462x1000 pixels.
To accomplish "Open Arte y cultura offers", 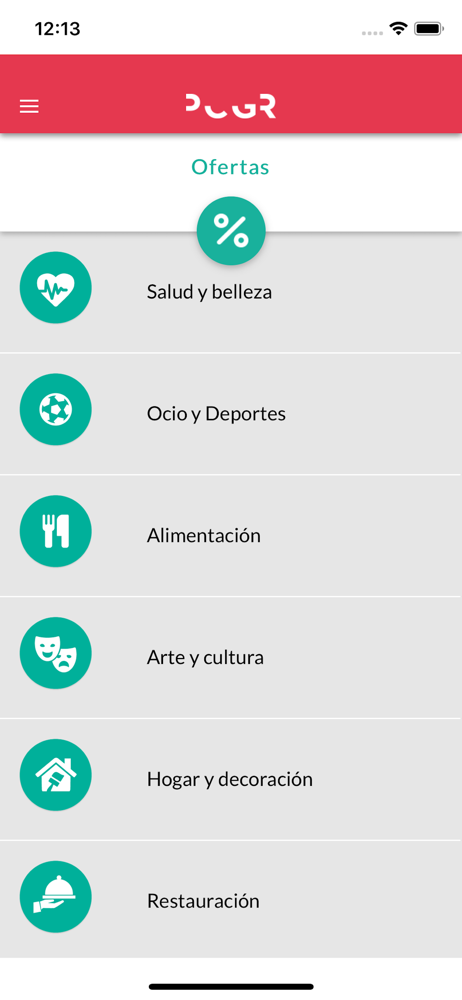I will pos(231,658).
